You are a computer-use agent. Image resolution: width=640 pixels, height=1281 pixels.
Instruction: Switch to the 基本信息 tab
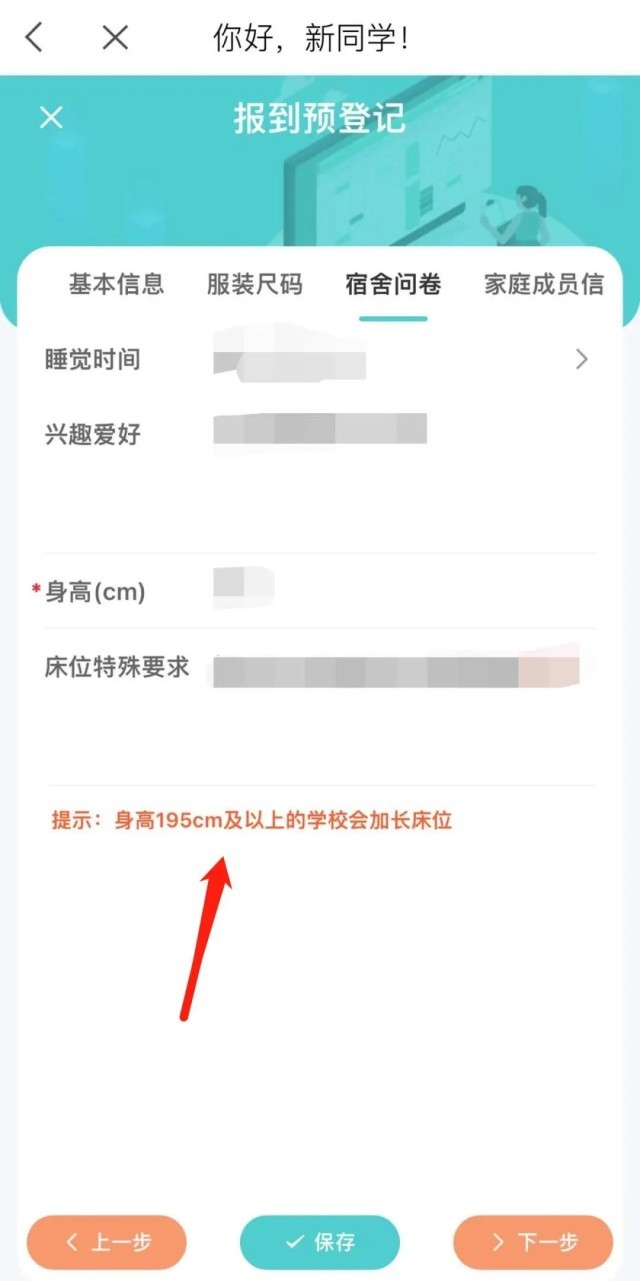tap(116, 284)
